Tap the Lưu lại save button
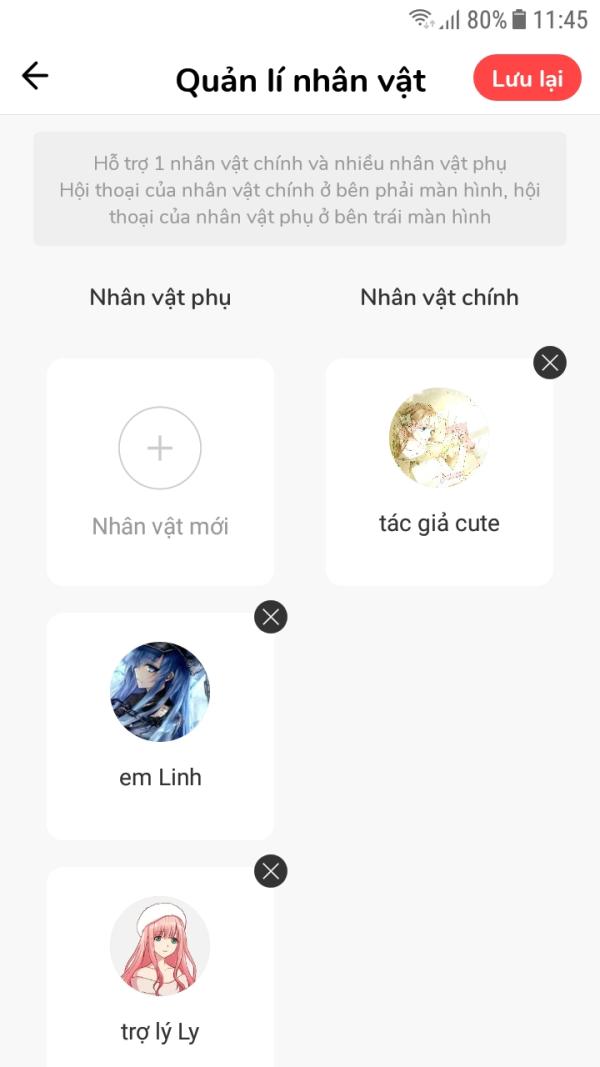 click(527, 78)
